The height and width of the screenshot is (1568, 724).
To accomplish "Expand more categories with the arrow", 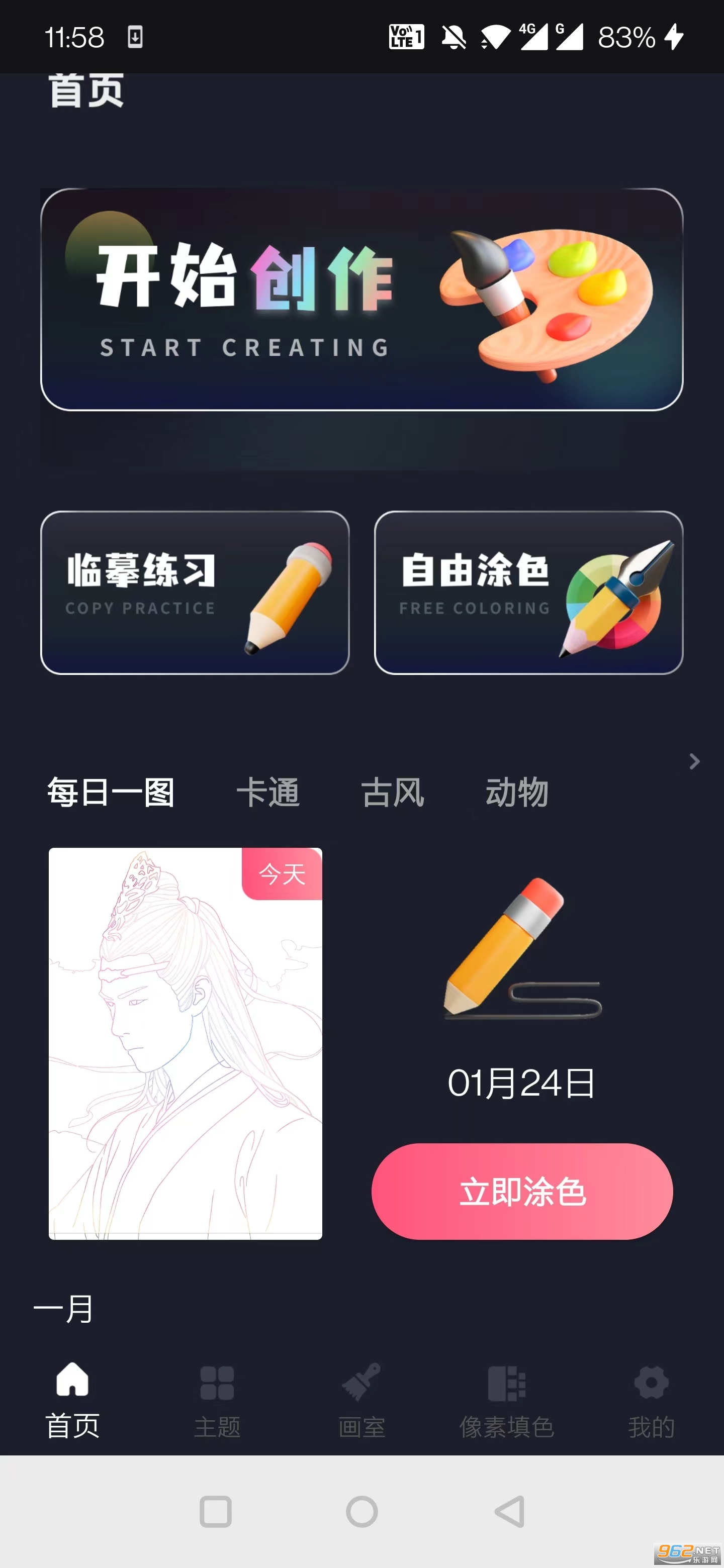I will [x=694, y=761].
